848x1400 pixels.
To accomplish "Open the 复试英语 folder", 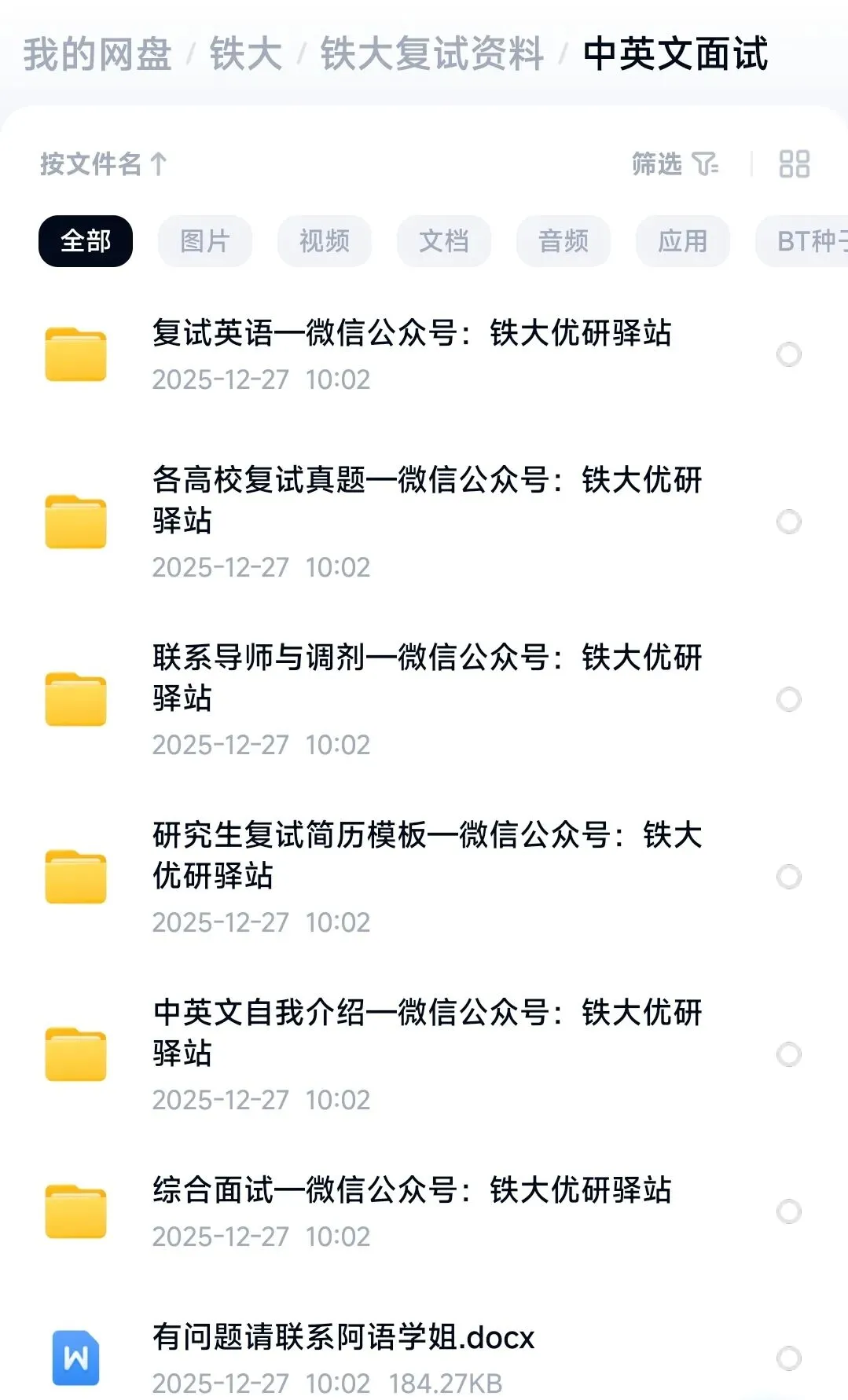I will [412, 334].
